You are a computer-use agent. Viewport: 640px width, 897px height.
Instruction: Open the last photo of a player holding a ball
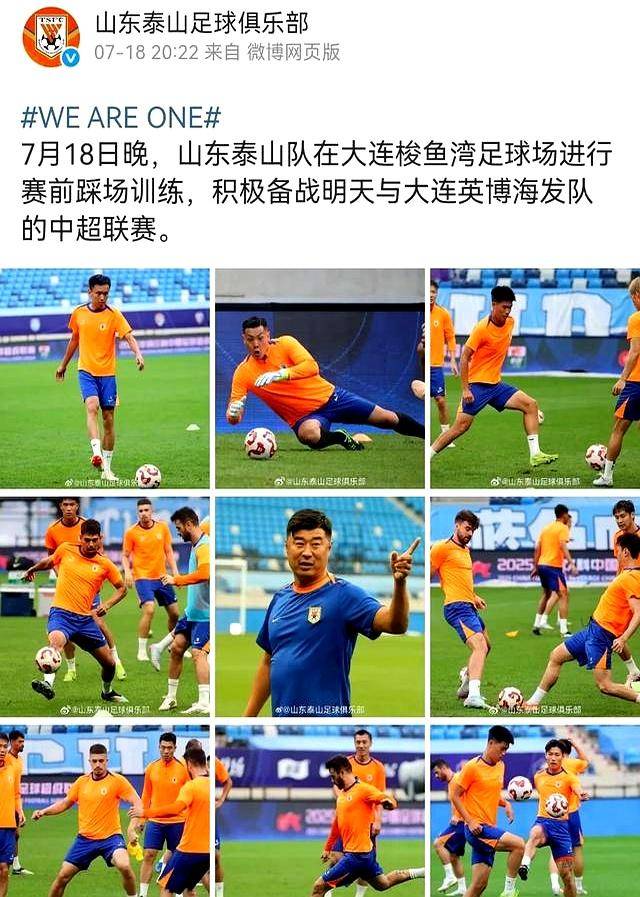pos(535,810)
